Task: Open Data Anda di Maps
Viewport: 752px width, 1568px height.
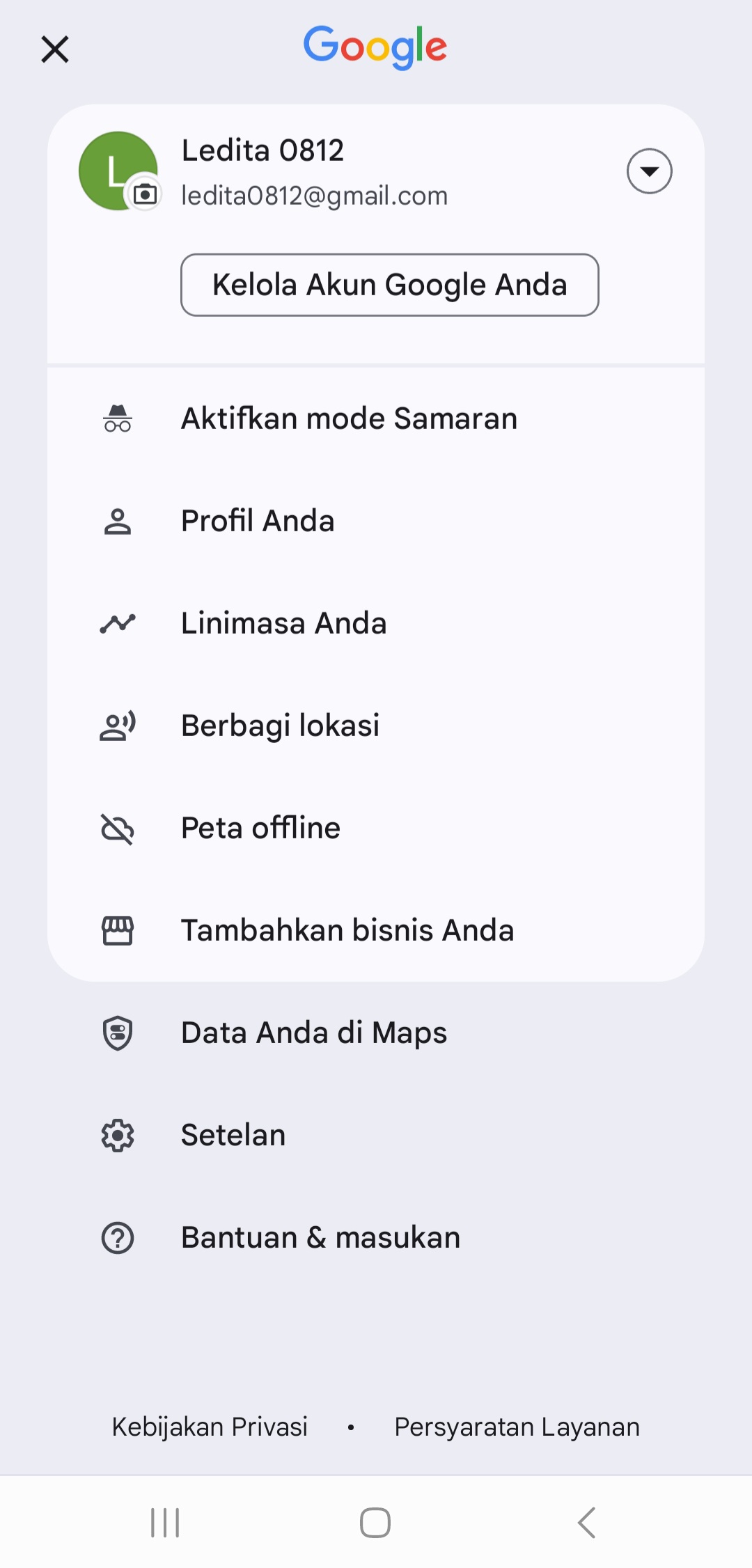Action: pyautogui.click(x=376, y=1033)
